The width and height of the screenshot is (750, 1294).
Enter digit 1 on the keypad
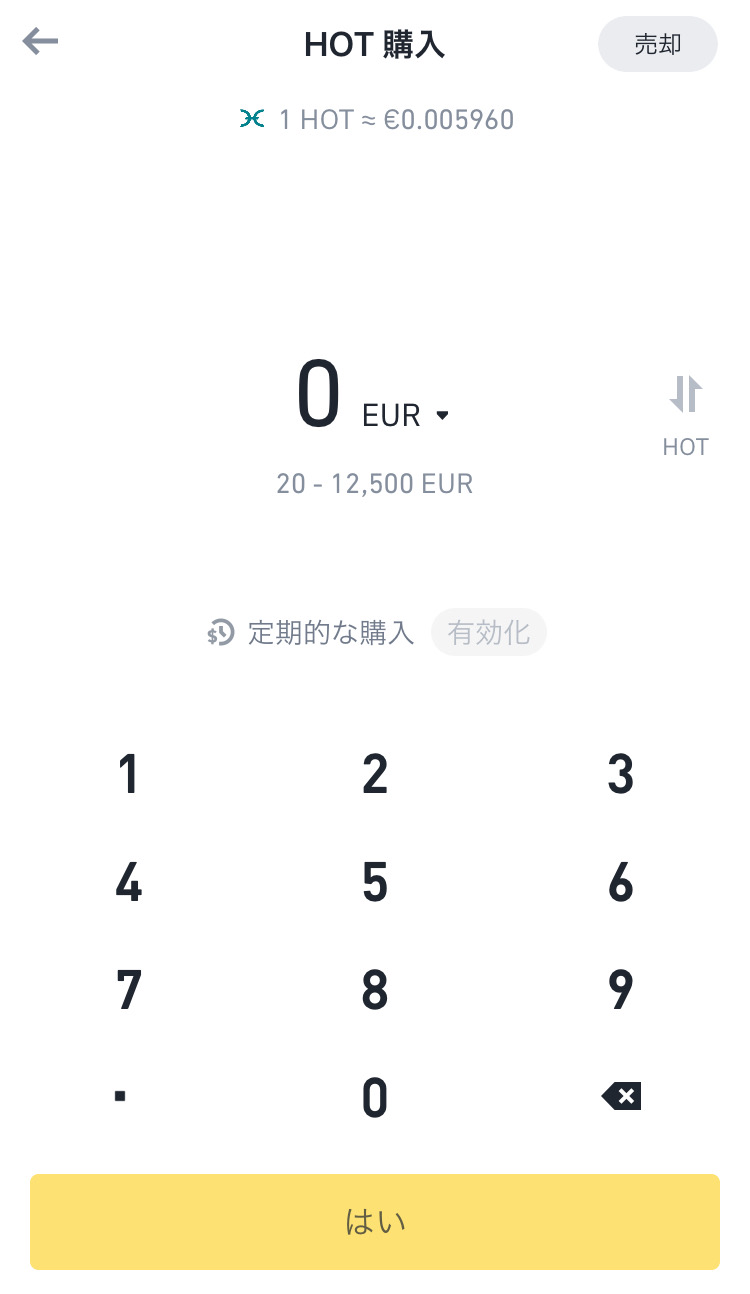[128, 775]
